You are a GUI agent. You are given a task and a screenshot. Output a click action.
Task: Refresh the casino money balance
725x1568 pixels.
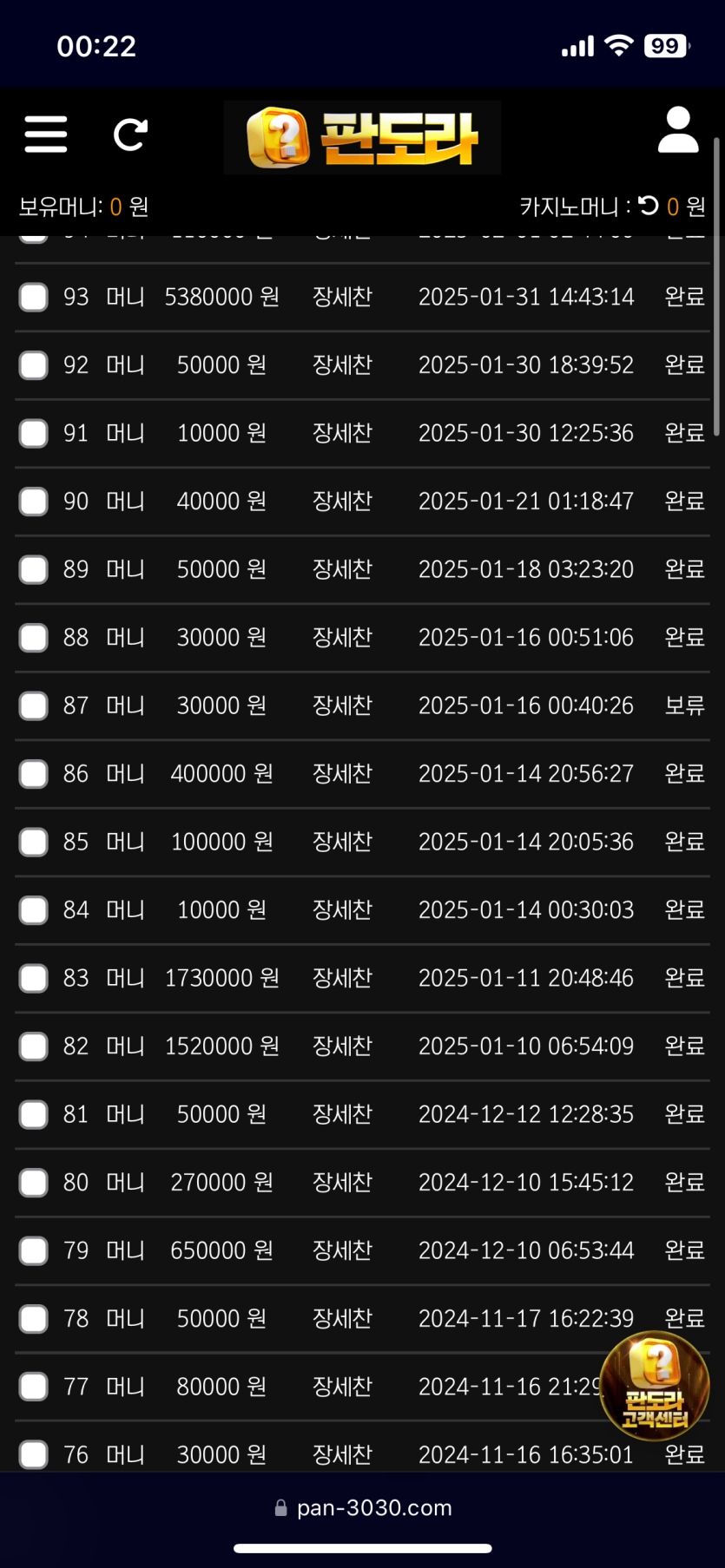coord(649,206)
